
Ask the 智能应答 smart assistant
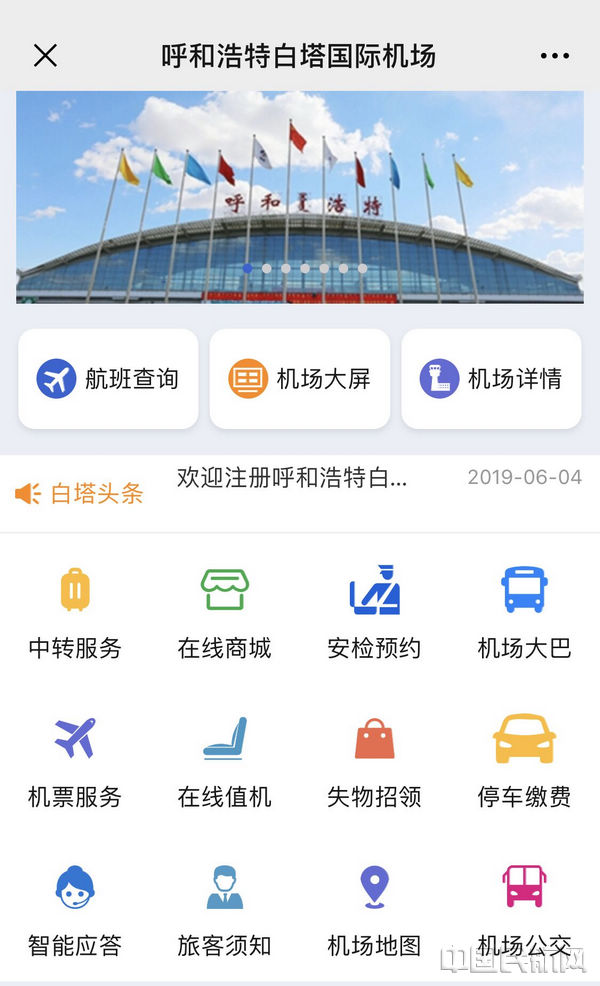click(x=75, y=908)
